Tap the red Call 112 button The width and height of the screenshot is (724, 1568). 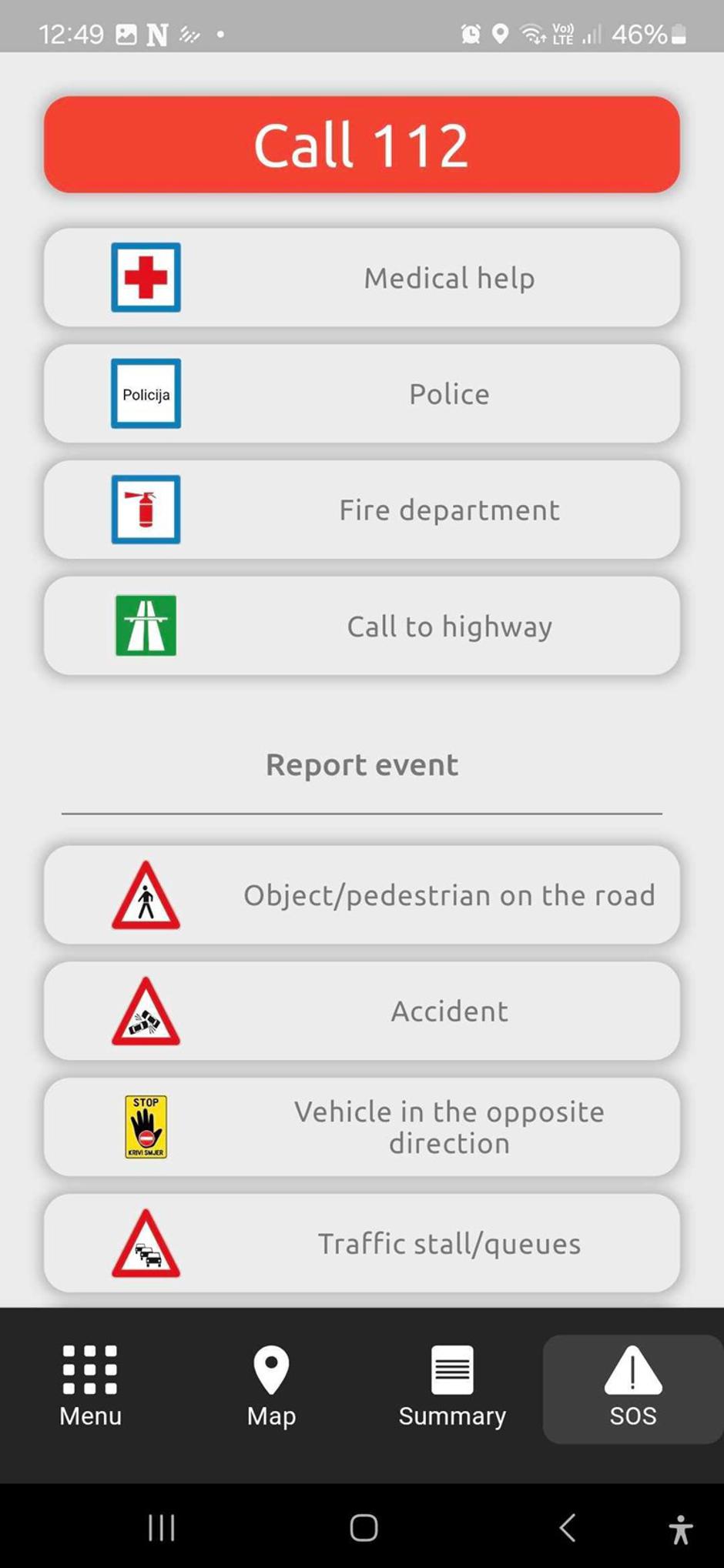(x=361, y=145)
